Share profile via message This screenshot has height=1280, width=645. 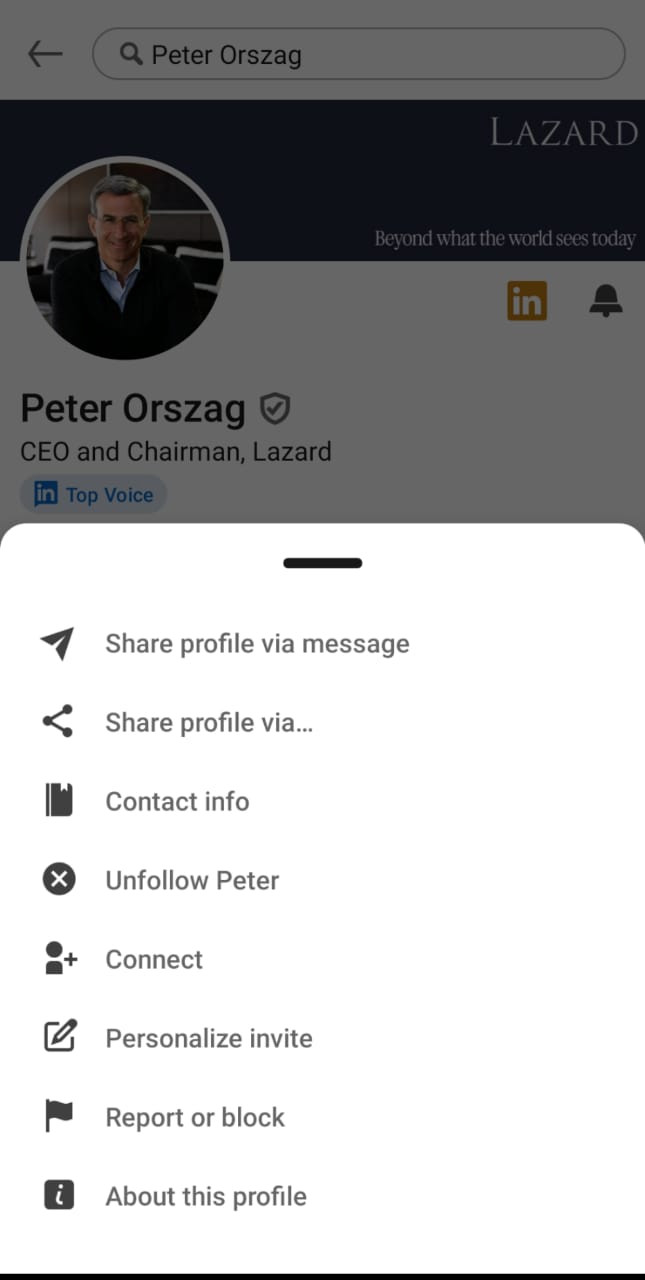(x=257, y=644)
